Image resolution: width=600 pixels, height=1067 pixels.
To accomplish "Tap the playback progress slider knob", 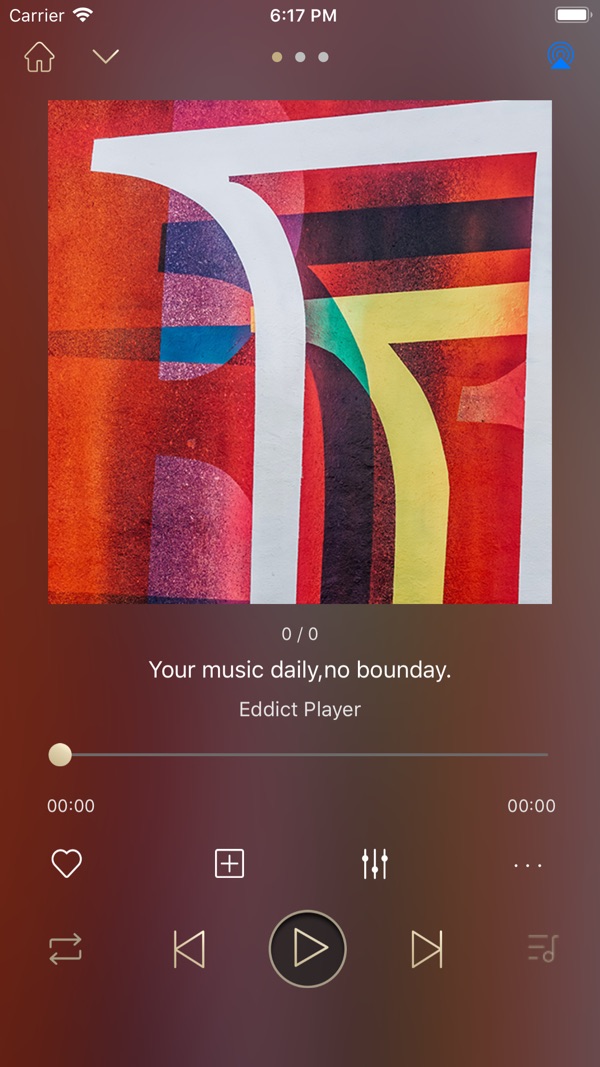I will pyautogui.click(x=60, y=755).
